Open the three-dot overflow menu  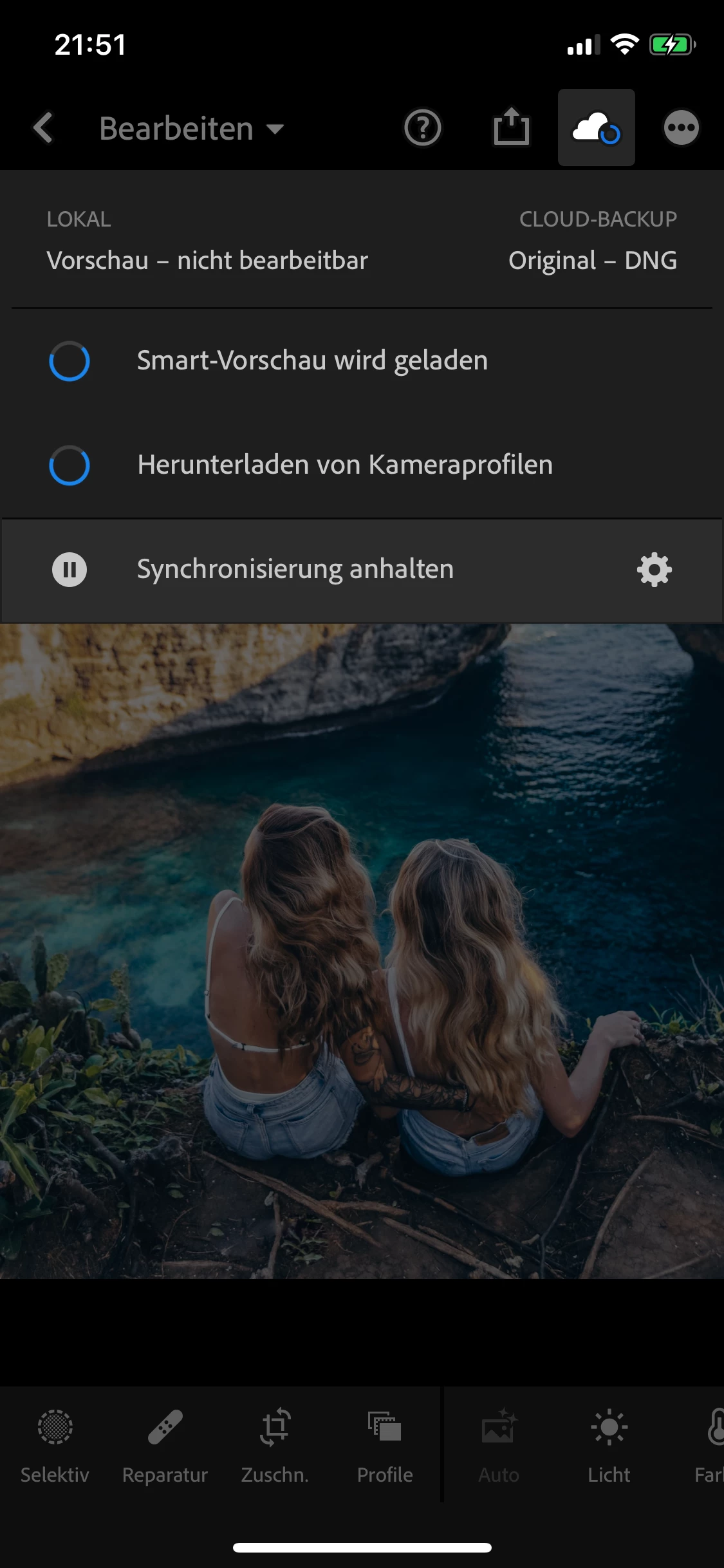(681, 127)
